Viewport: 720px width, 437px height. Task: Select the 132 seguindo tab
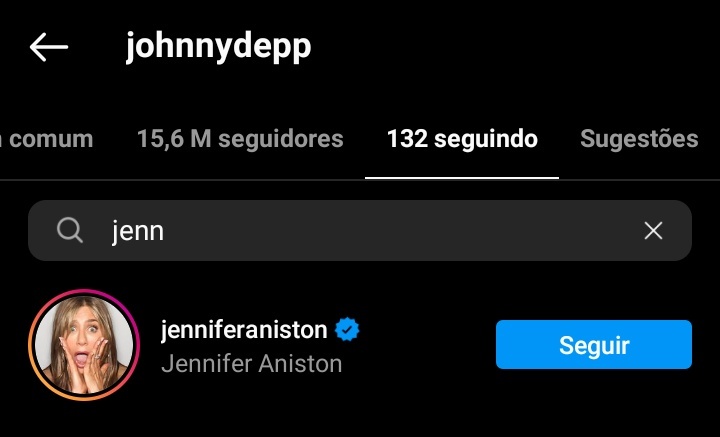pos(462,139)
